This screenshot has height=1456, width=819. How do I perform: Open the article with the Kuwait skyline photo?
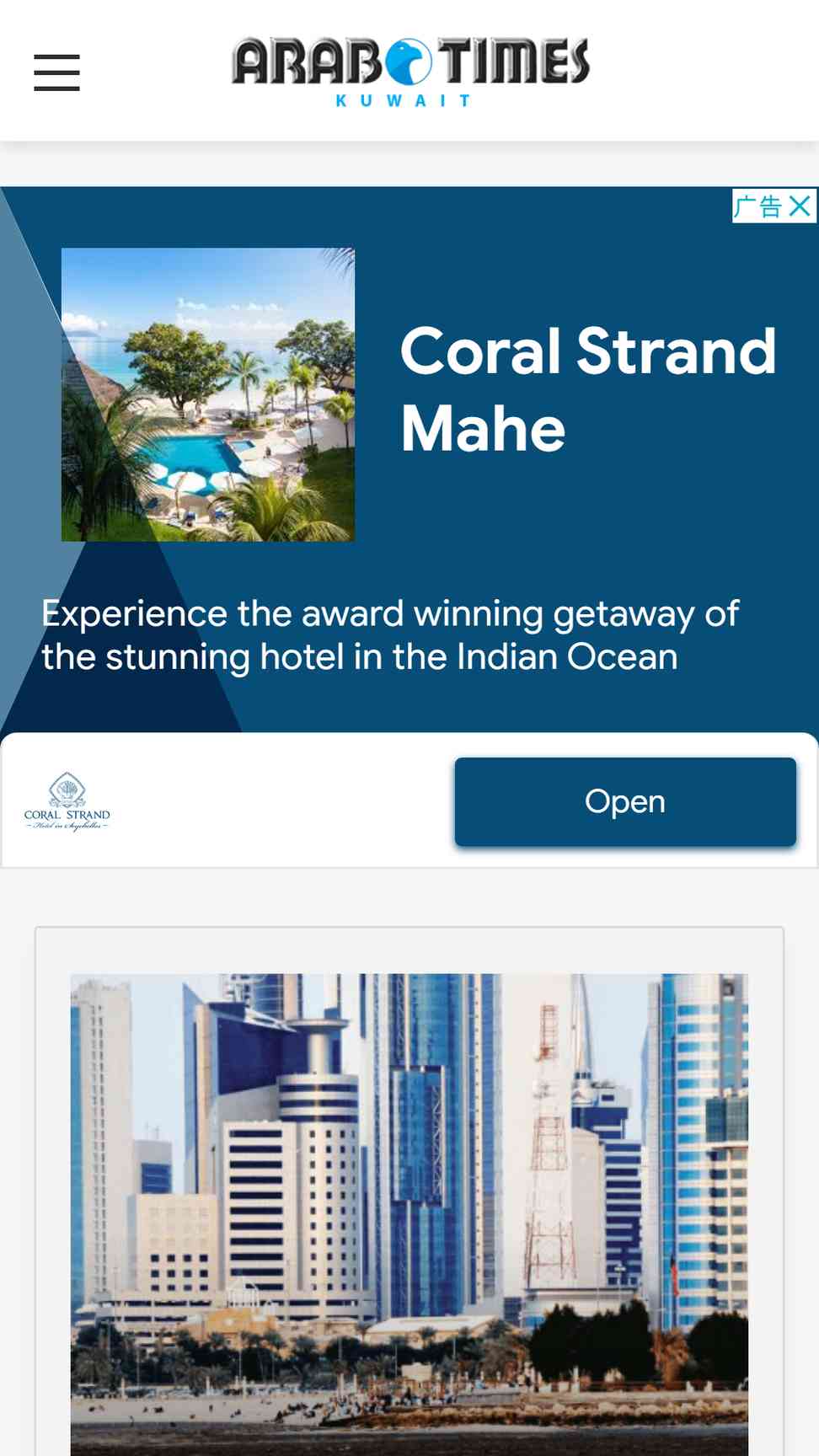point(409,1215)
